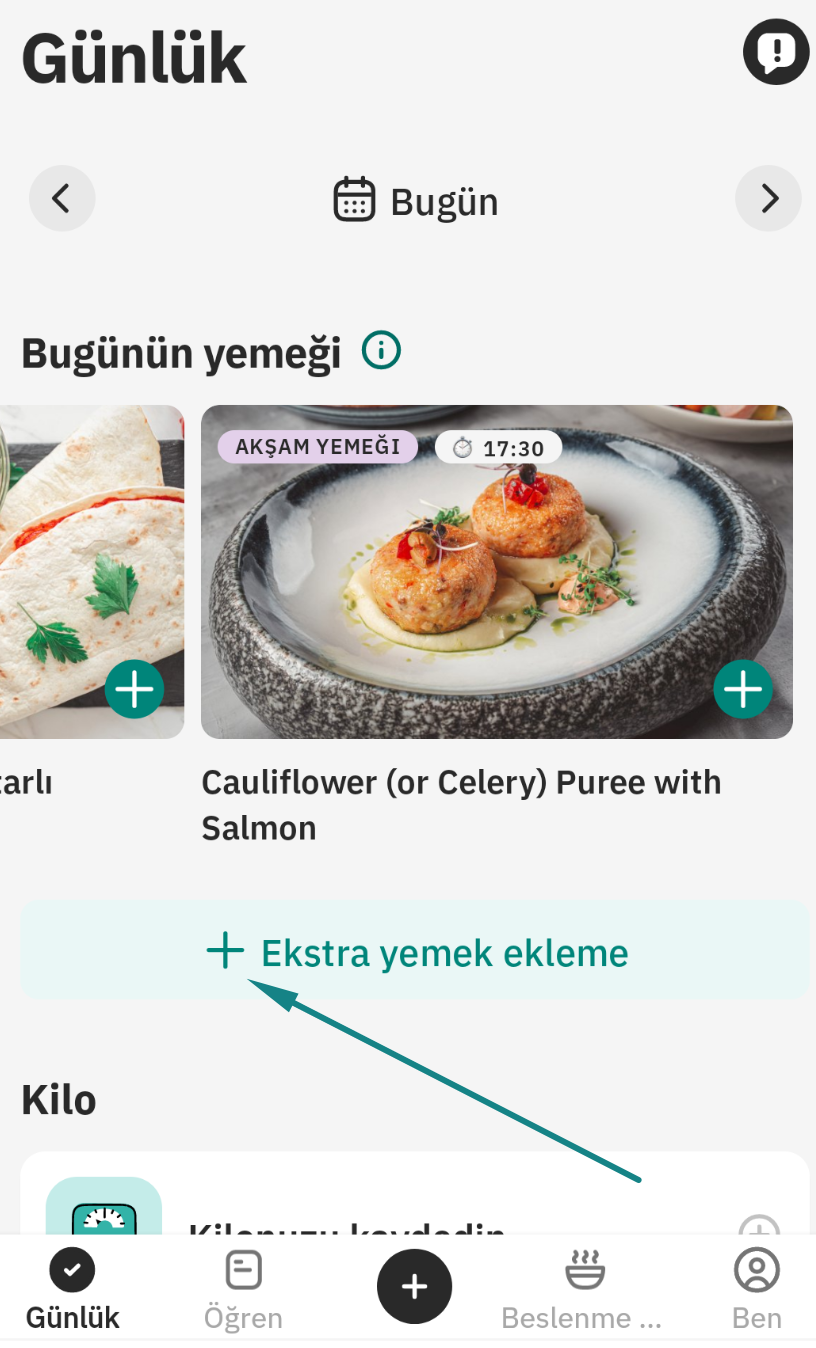Switch to the Günlük tab

click(72, 1290)
